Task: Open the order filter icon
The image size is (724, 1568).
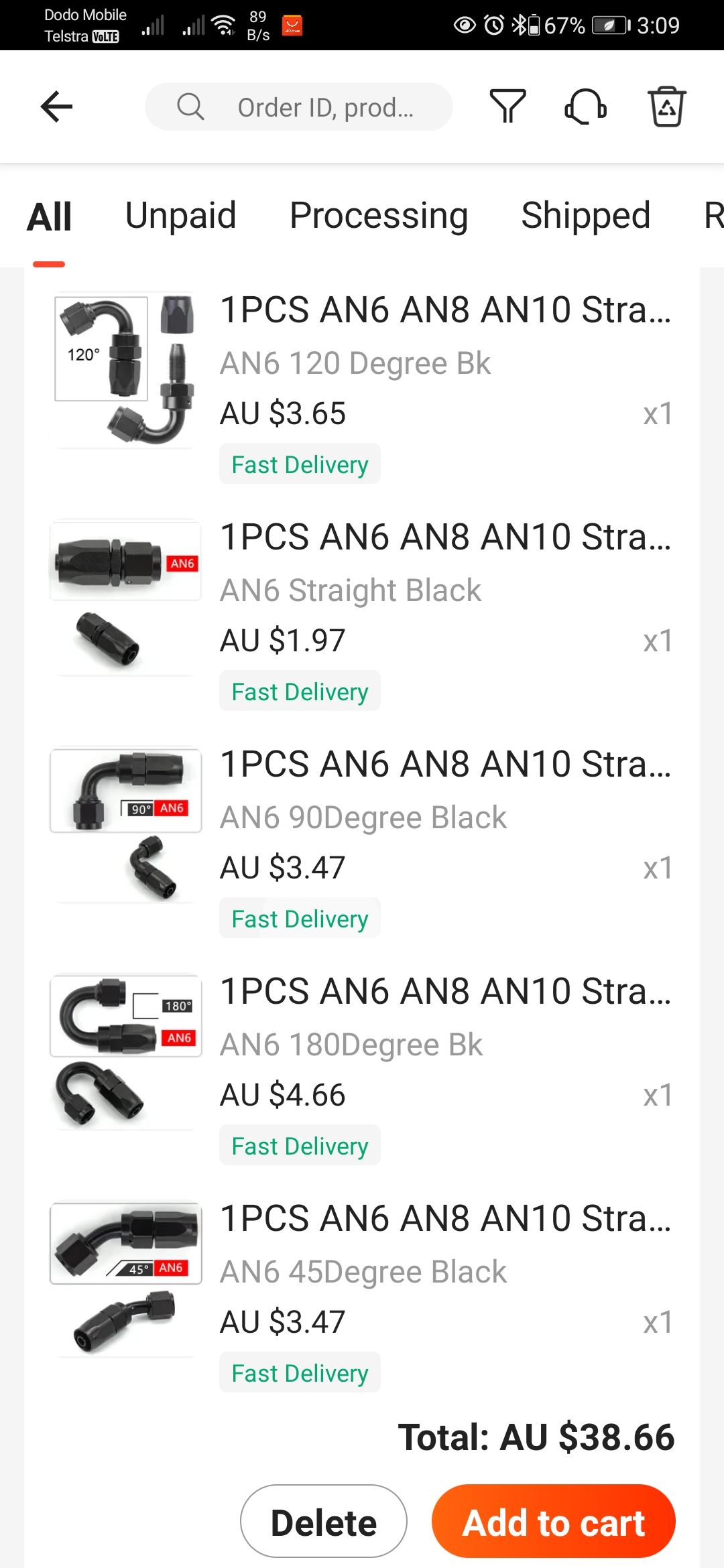Action: click(x=507, y=106)
